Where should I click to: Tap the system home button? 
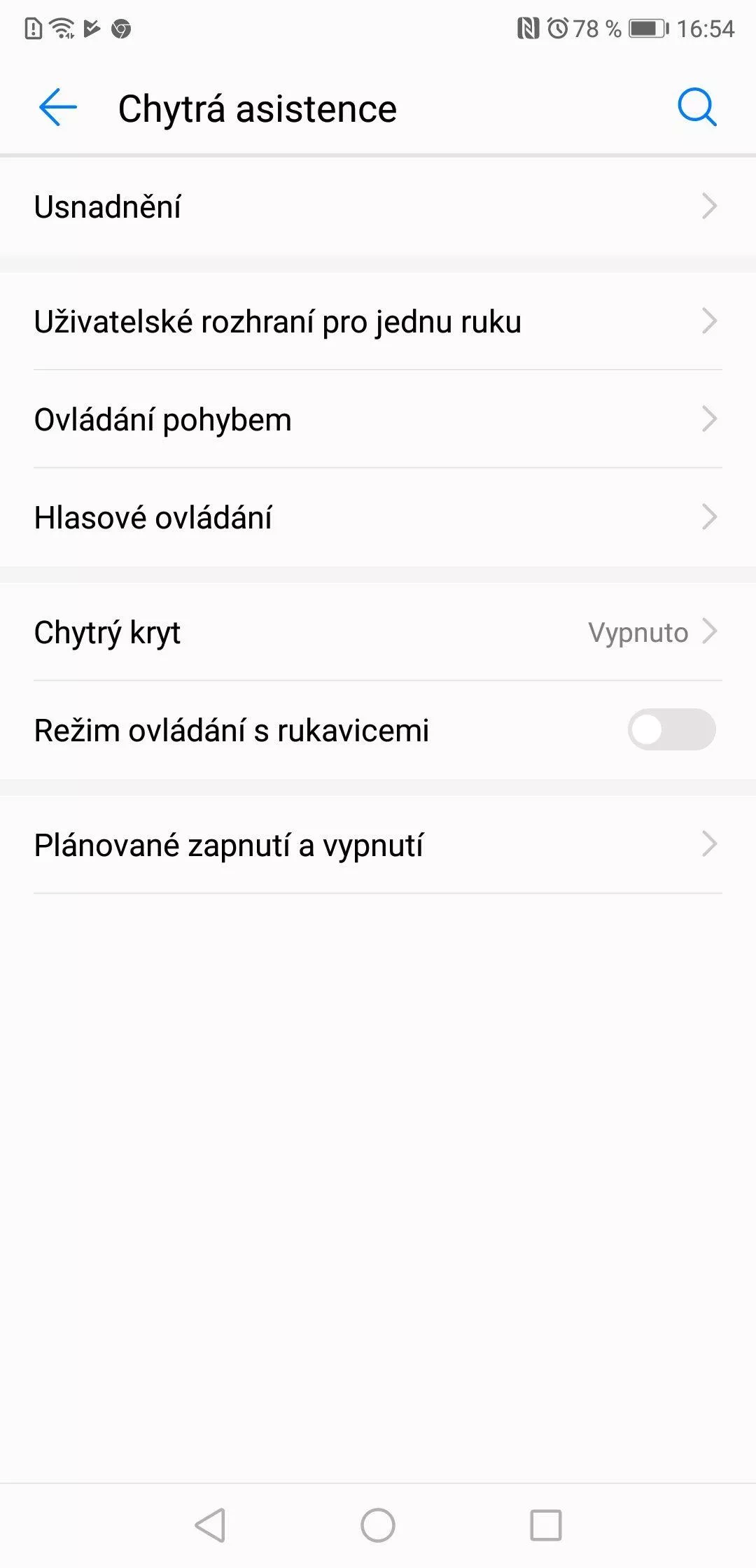[378, 1525]
